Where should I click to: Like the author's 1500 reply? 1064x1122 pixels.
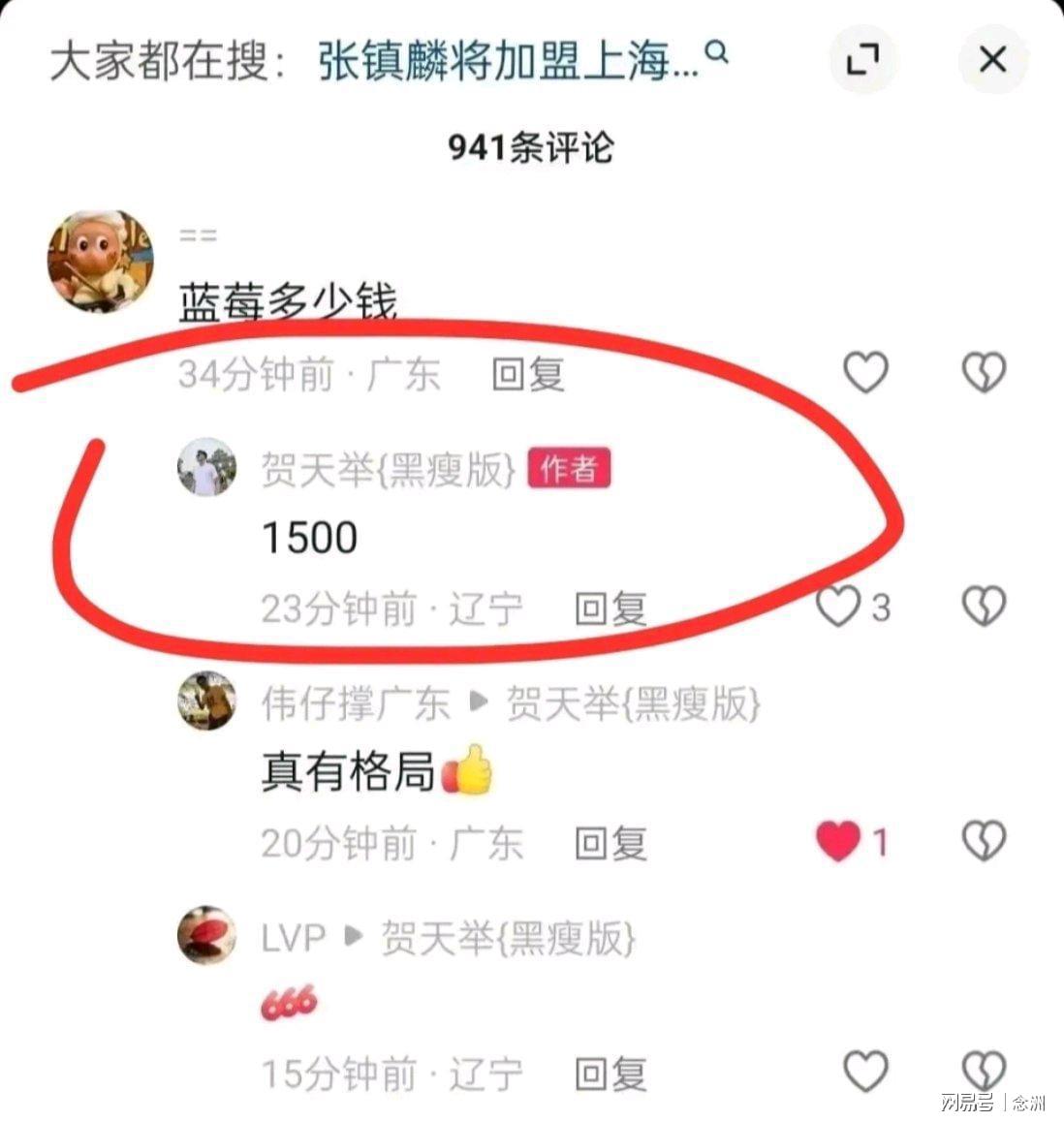click(x=839, y=608)
